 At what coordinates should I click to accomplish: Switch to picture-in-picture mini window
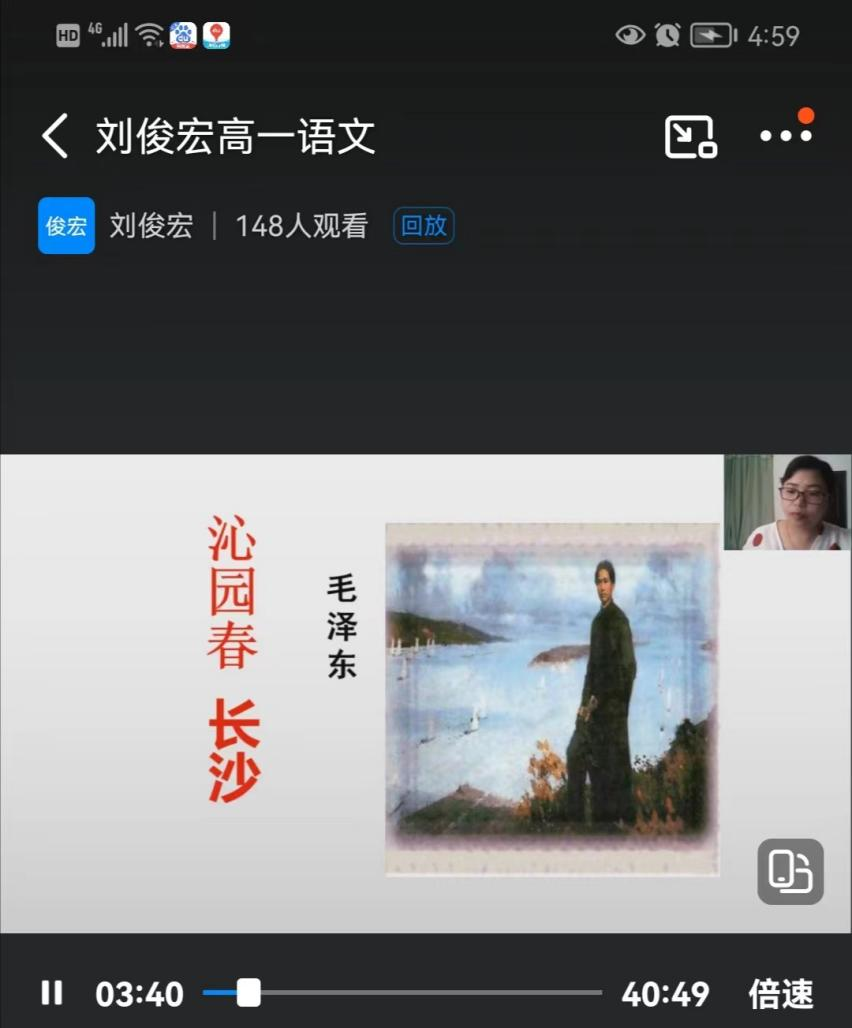[x=691, y=137]
